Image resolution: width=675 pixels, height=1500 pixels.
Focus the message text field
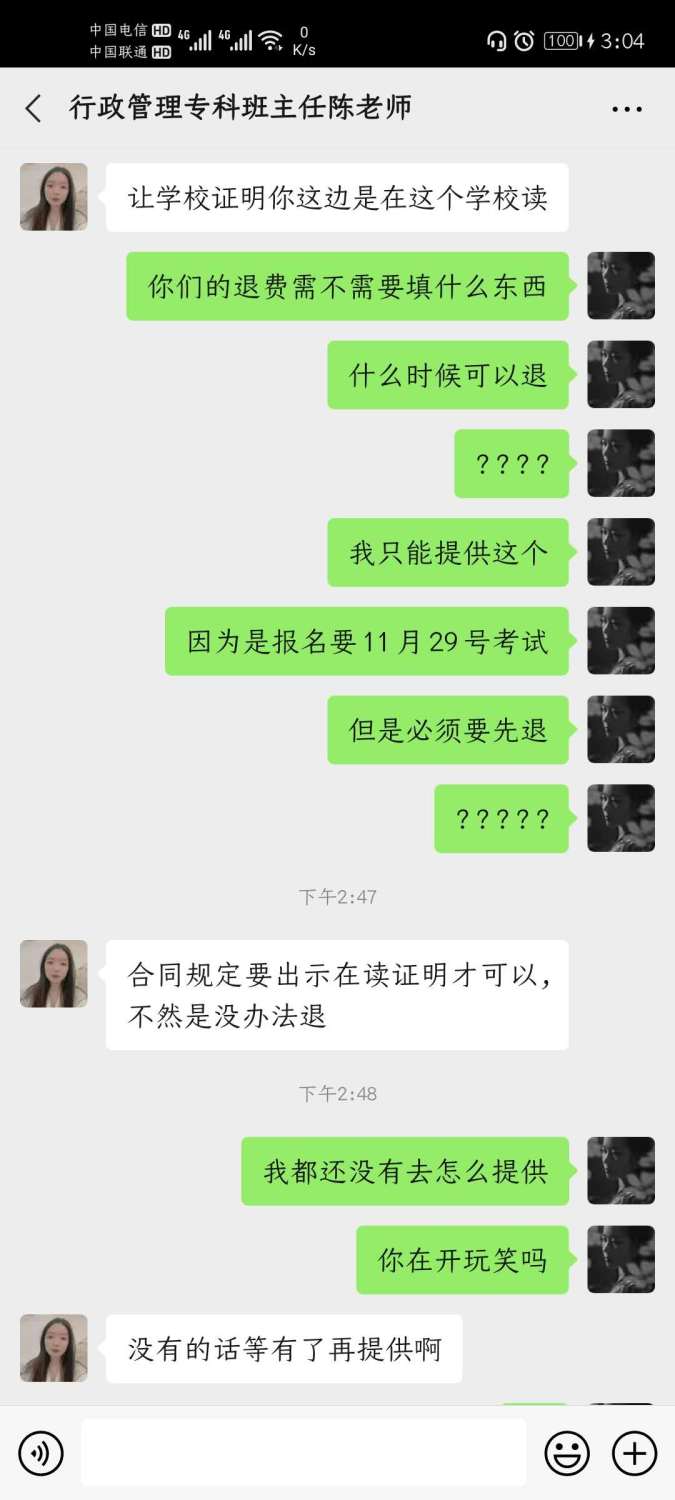pos(303,1453)
